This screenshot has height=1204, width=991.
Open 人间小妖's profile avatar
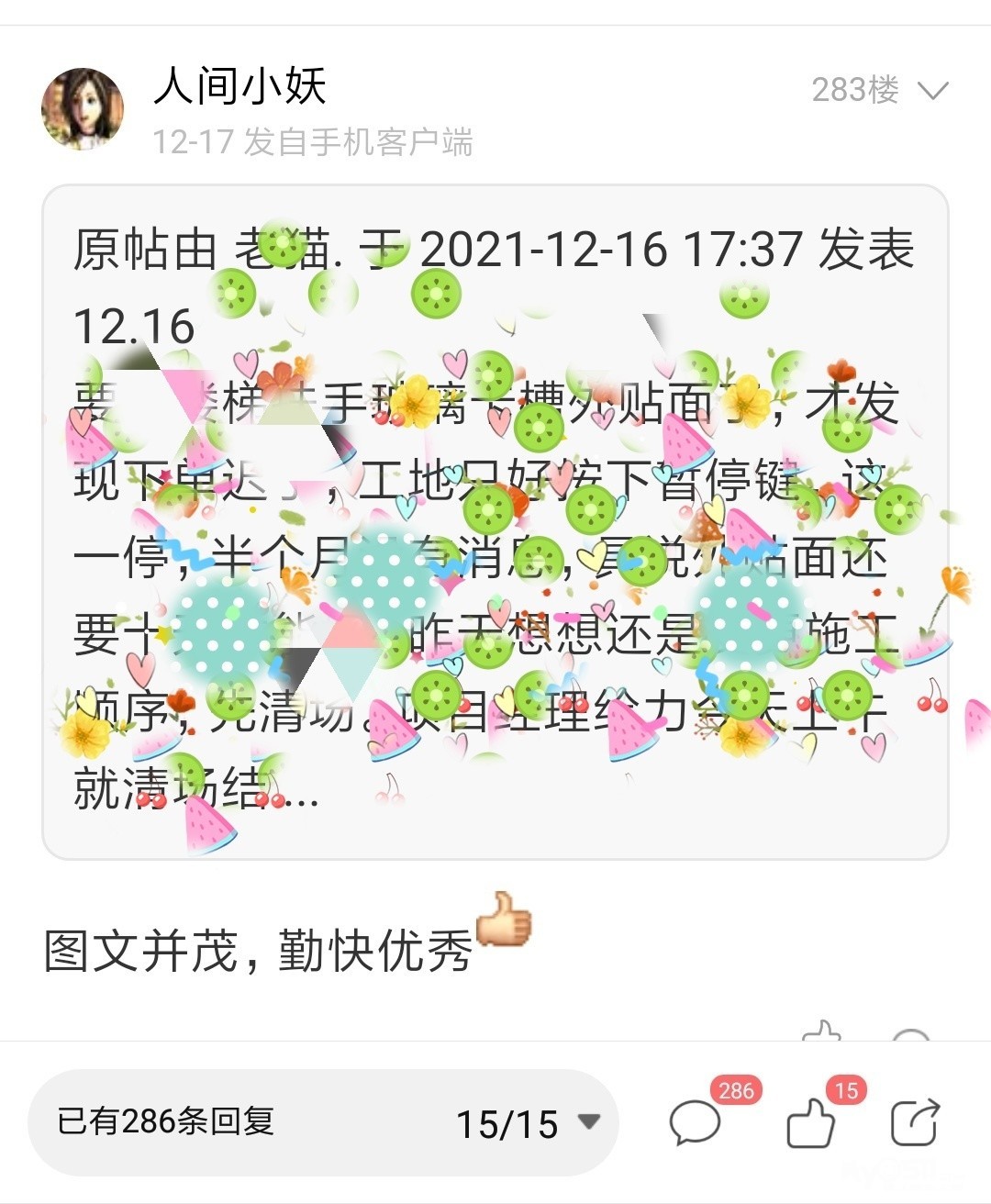(83, 108)
